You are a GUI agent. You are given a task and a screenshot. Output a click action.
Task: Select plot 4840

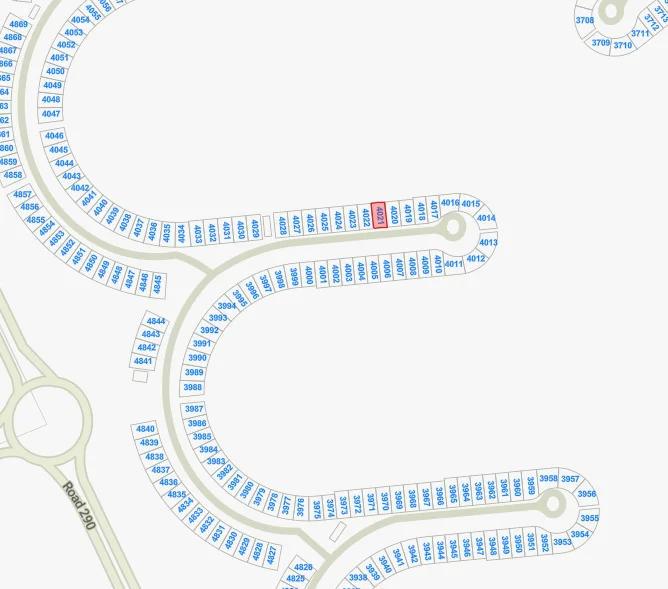[x=145, y=429]
